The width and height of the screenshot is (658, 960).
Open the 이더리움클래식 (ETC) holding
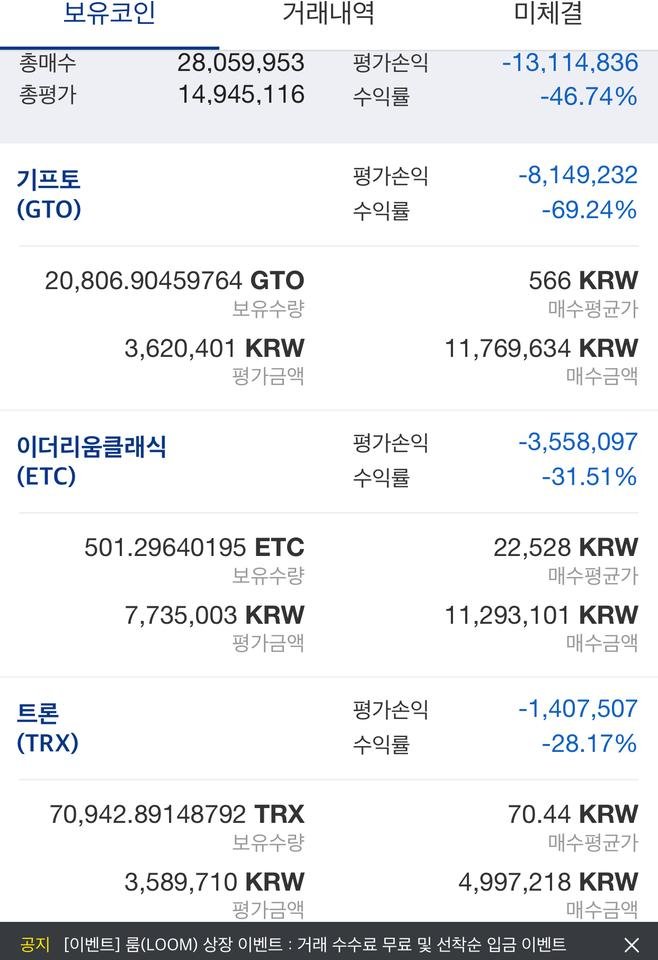91,461
